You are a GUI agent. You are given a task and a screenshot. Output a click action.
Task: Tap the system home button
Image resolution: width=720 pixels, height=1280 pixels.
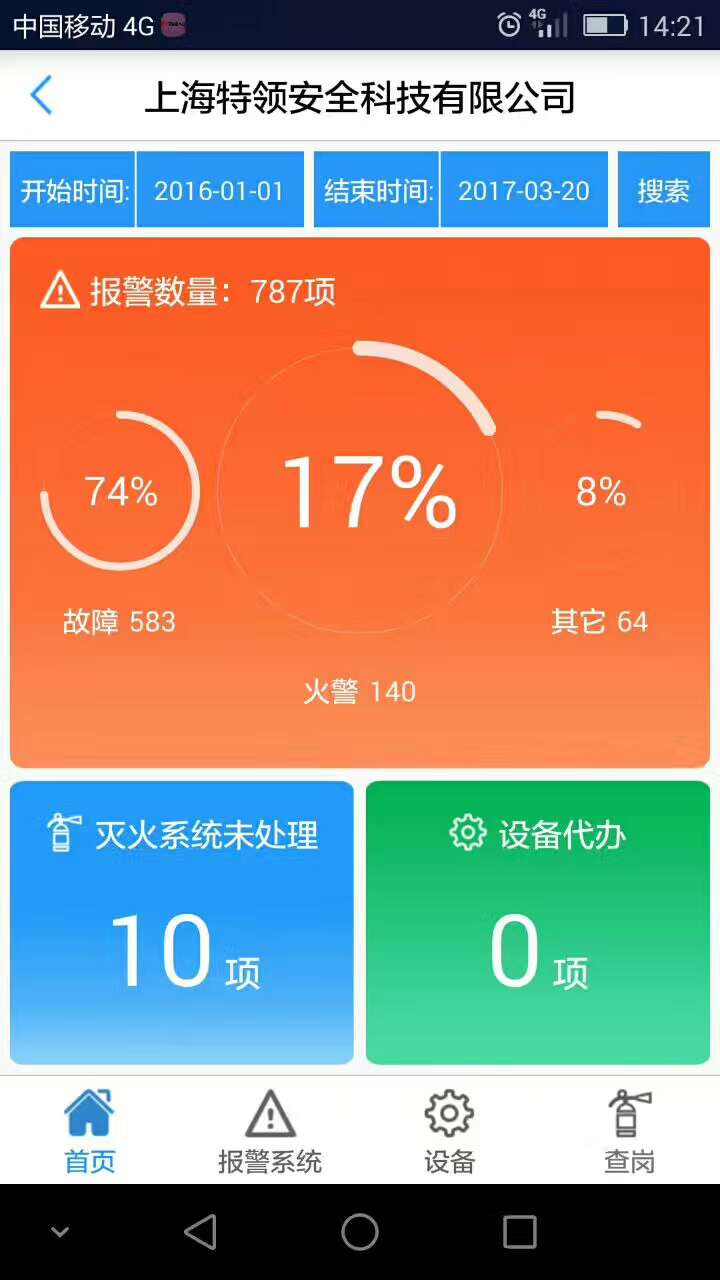(x=360, y=1232)
